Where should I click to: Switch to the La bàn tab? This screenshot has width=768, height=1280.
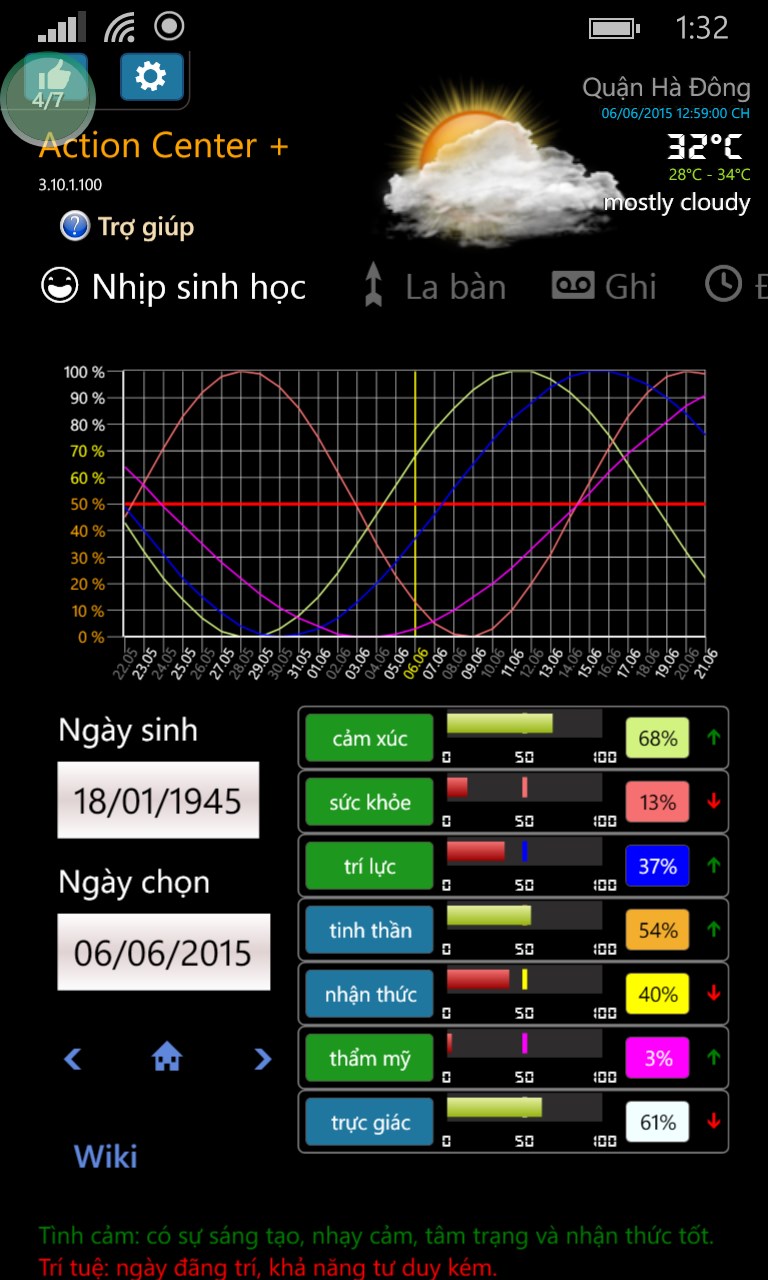point(433,287)
